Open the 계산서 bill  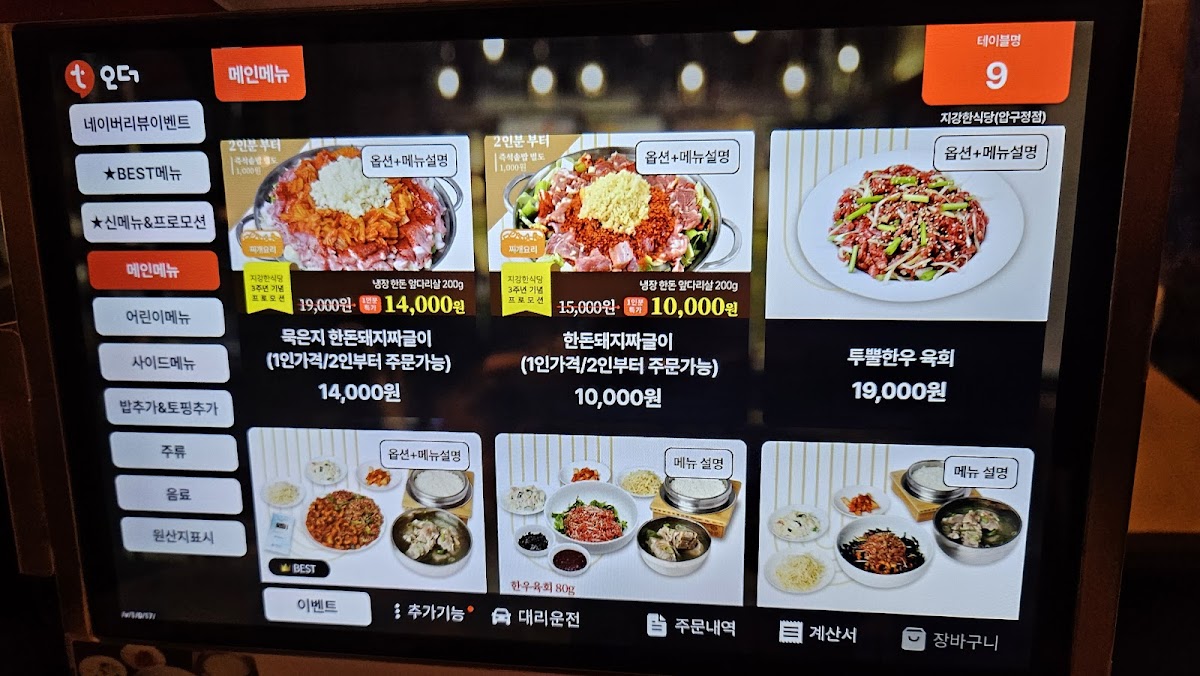click(818, 633)
